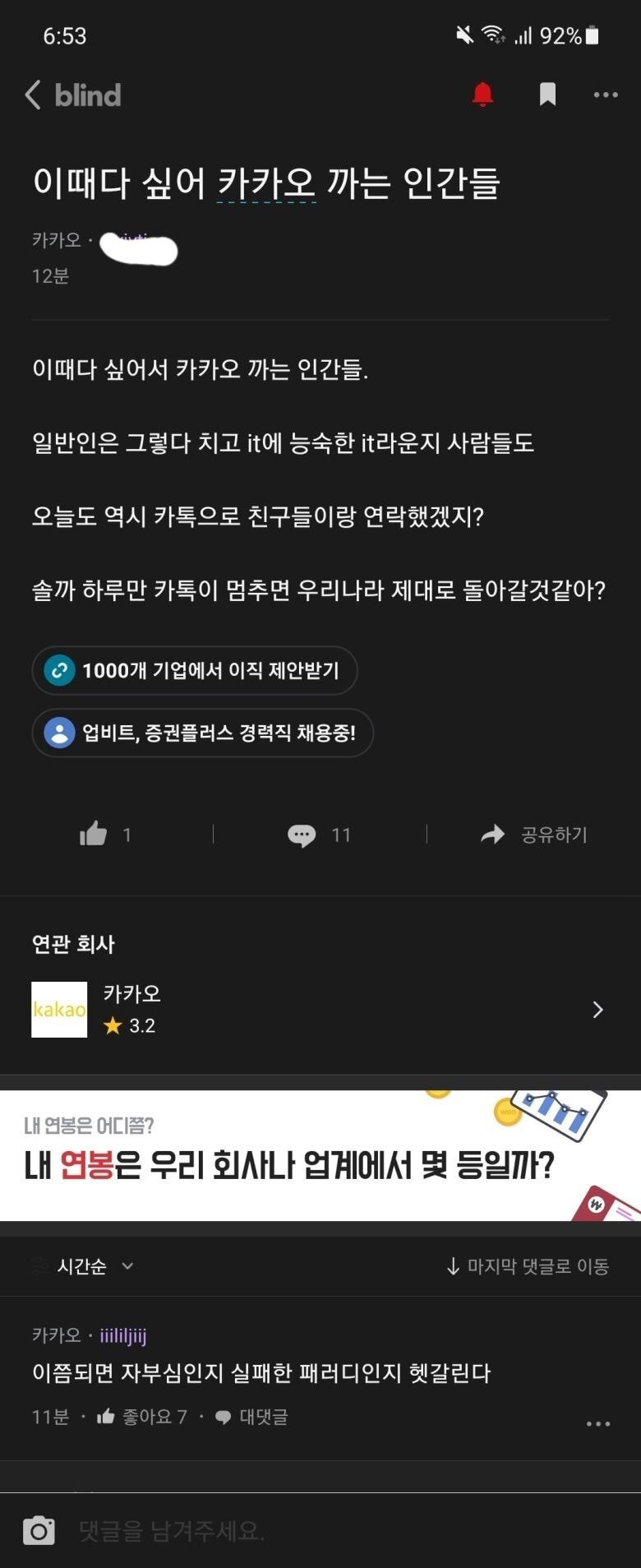Tap the 3.2 star rating of kakao
The width and height of the screenshot is (641, 1568).
(131, 1025)
